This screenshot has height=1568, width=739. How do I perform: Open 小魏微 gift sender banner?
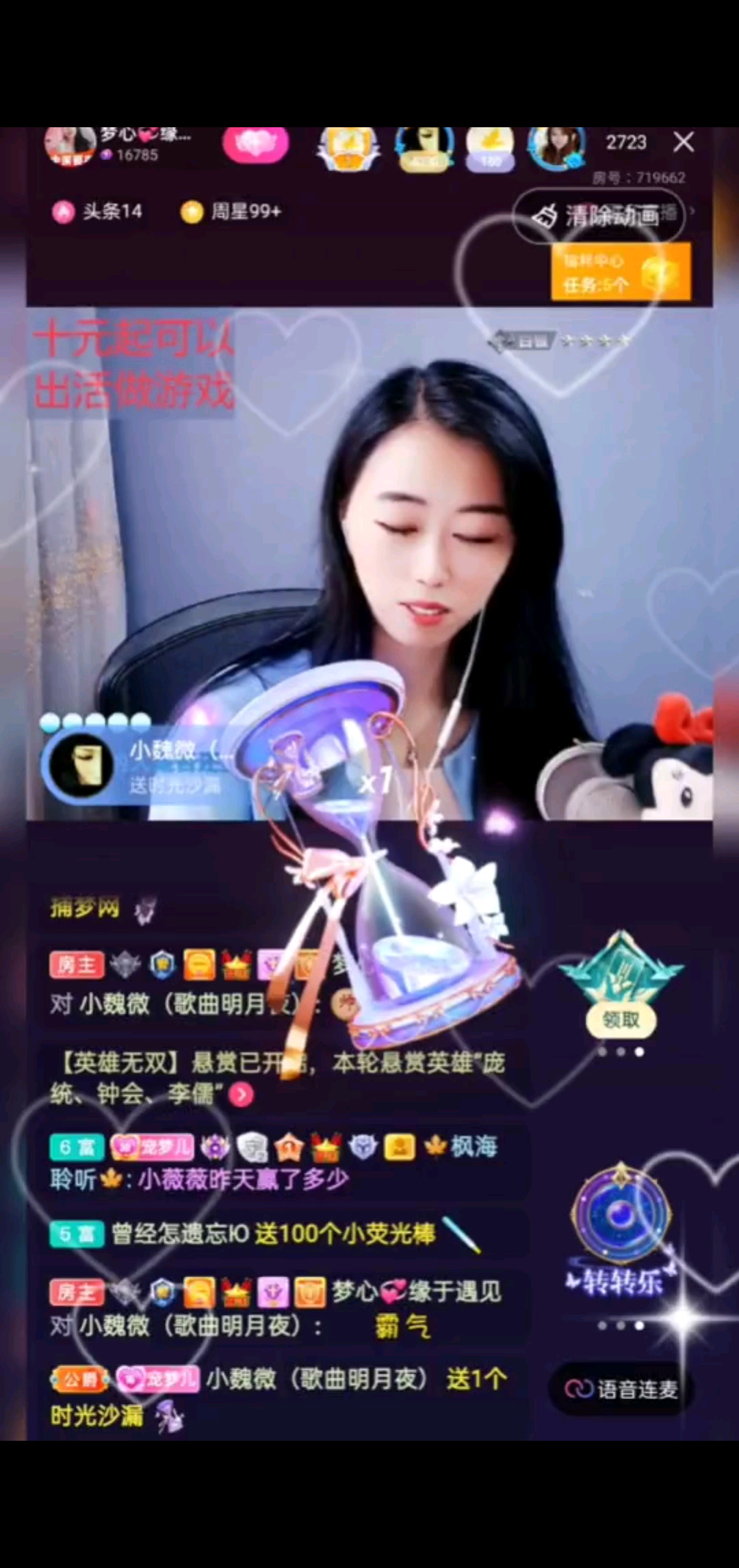point(137,766)
